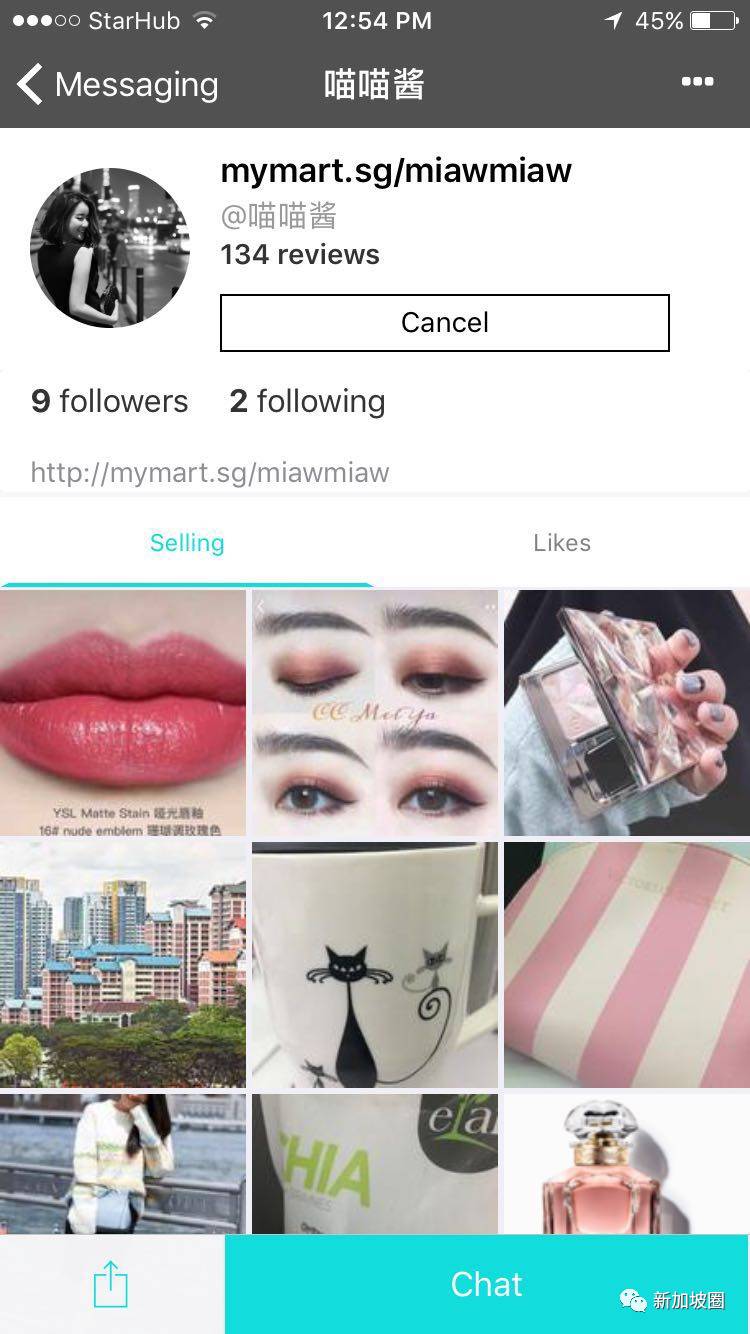Go back to Messaging
Image resolution: width=750 pixels, height=1334 pixels.
(118, 85)
